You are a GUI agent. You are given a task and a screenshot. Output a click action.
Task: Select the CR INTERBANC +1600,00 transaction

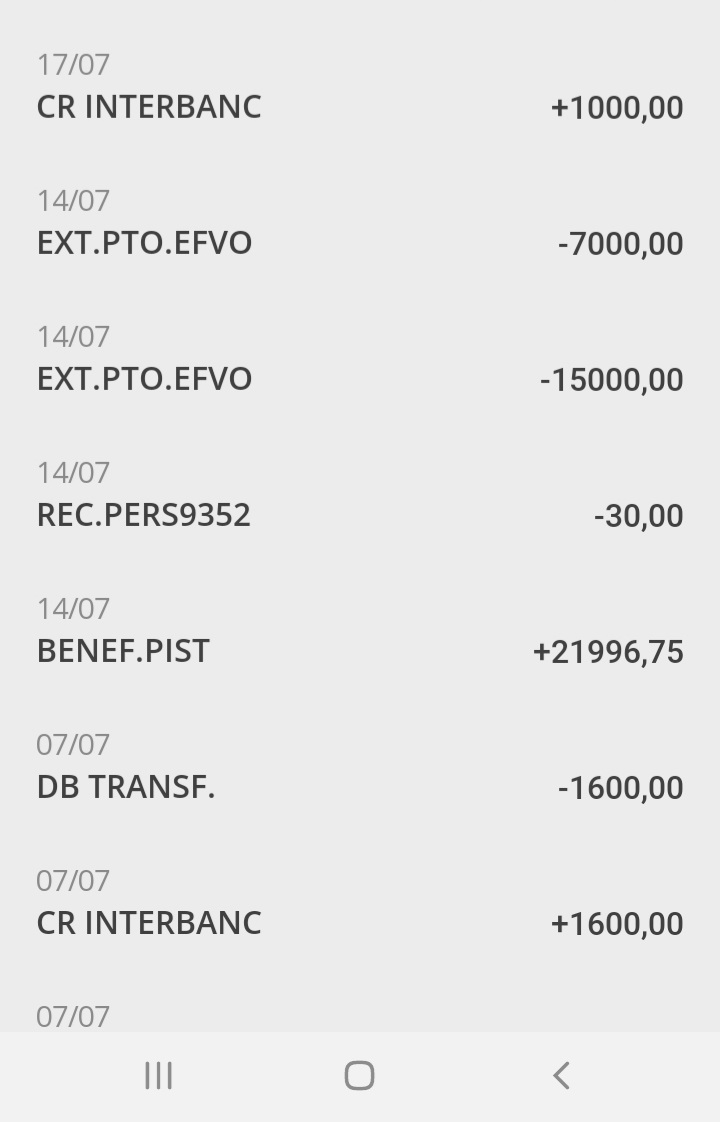point(360,906)
